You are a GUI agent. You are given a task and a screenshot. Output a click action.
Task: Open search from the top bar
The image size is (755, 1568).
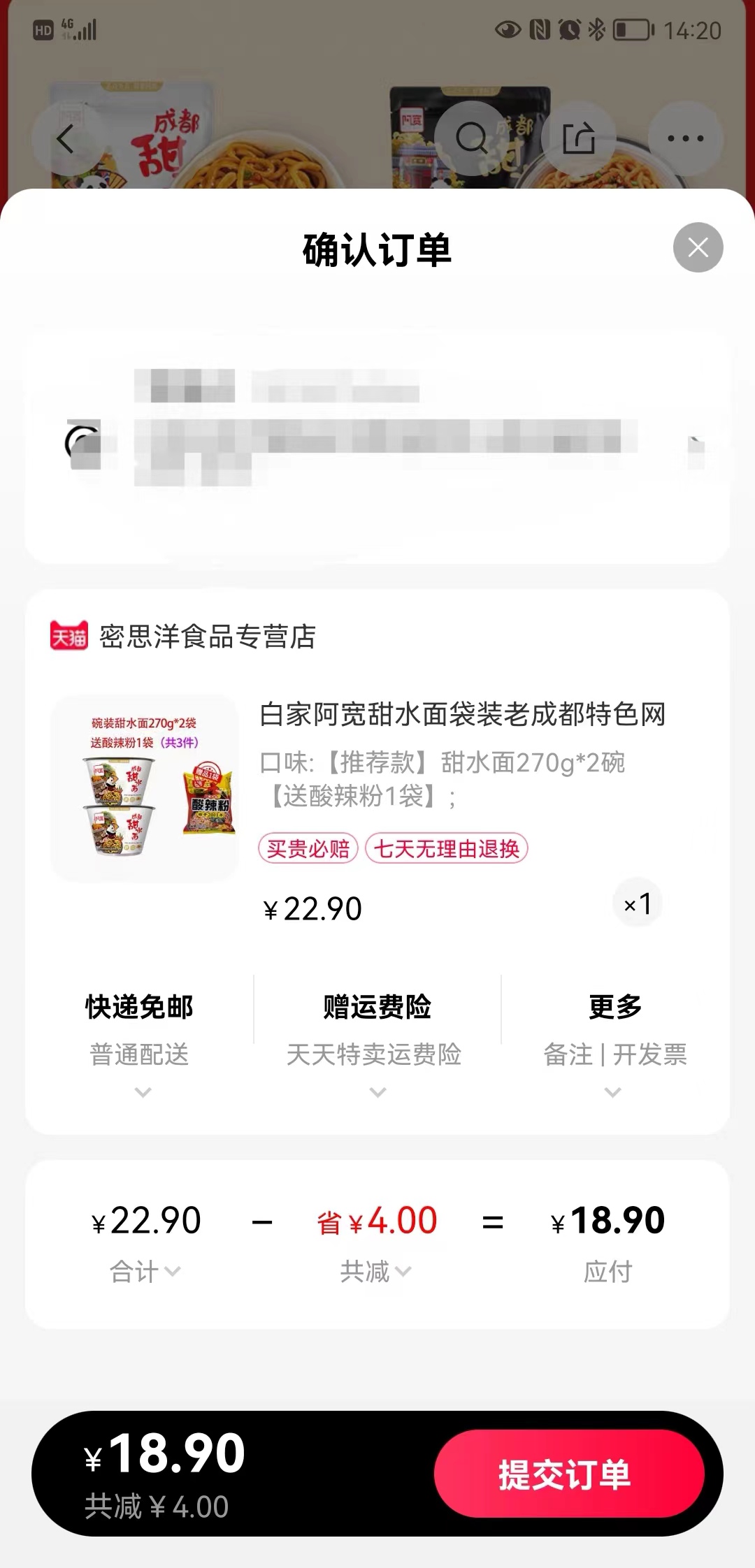(471, 138)
